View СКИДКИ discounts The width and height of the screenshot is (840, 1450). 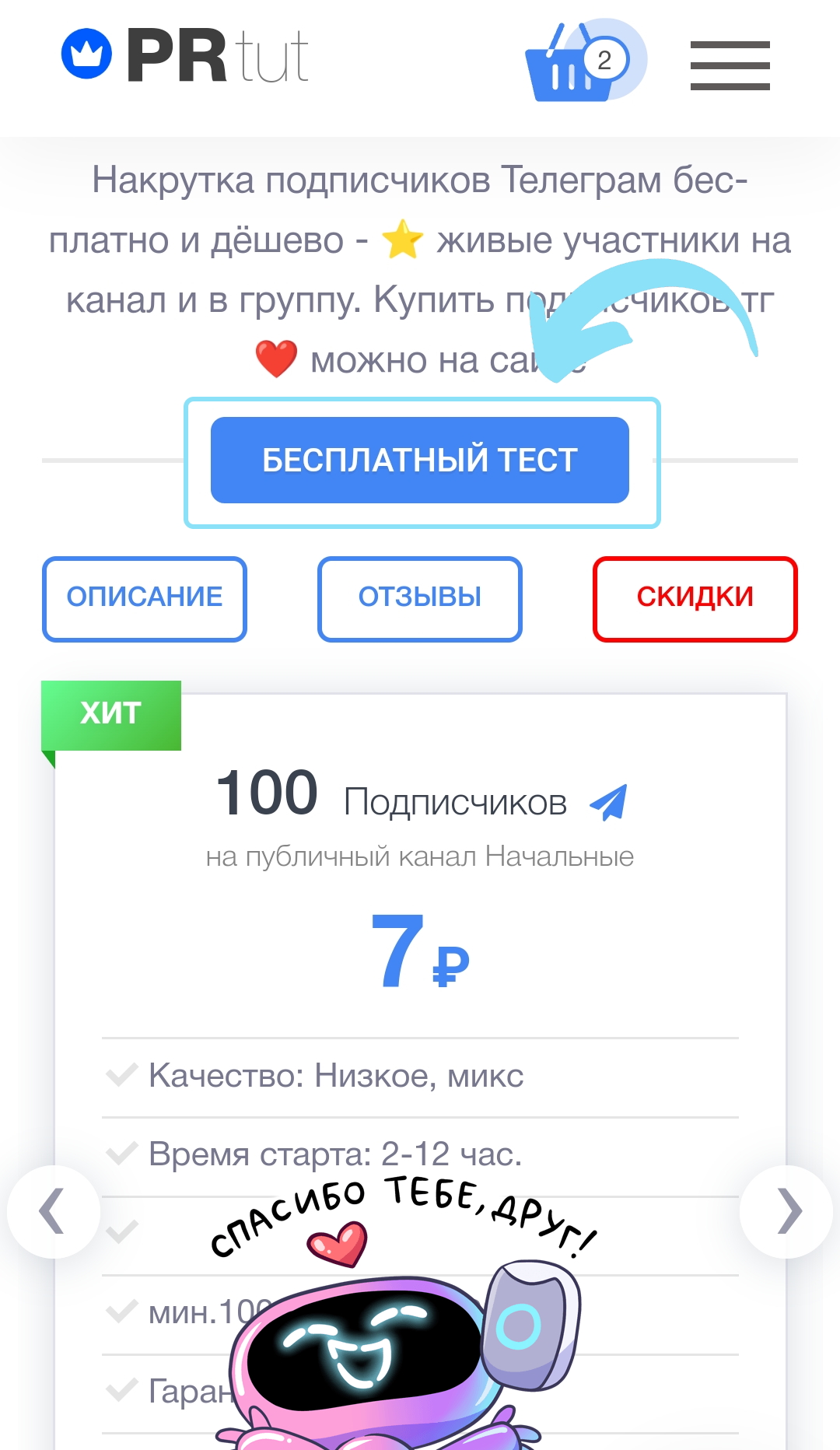(x=695, y=598)
